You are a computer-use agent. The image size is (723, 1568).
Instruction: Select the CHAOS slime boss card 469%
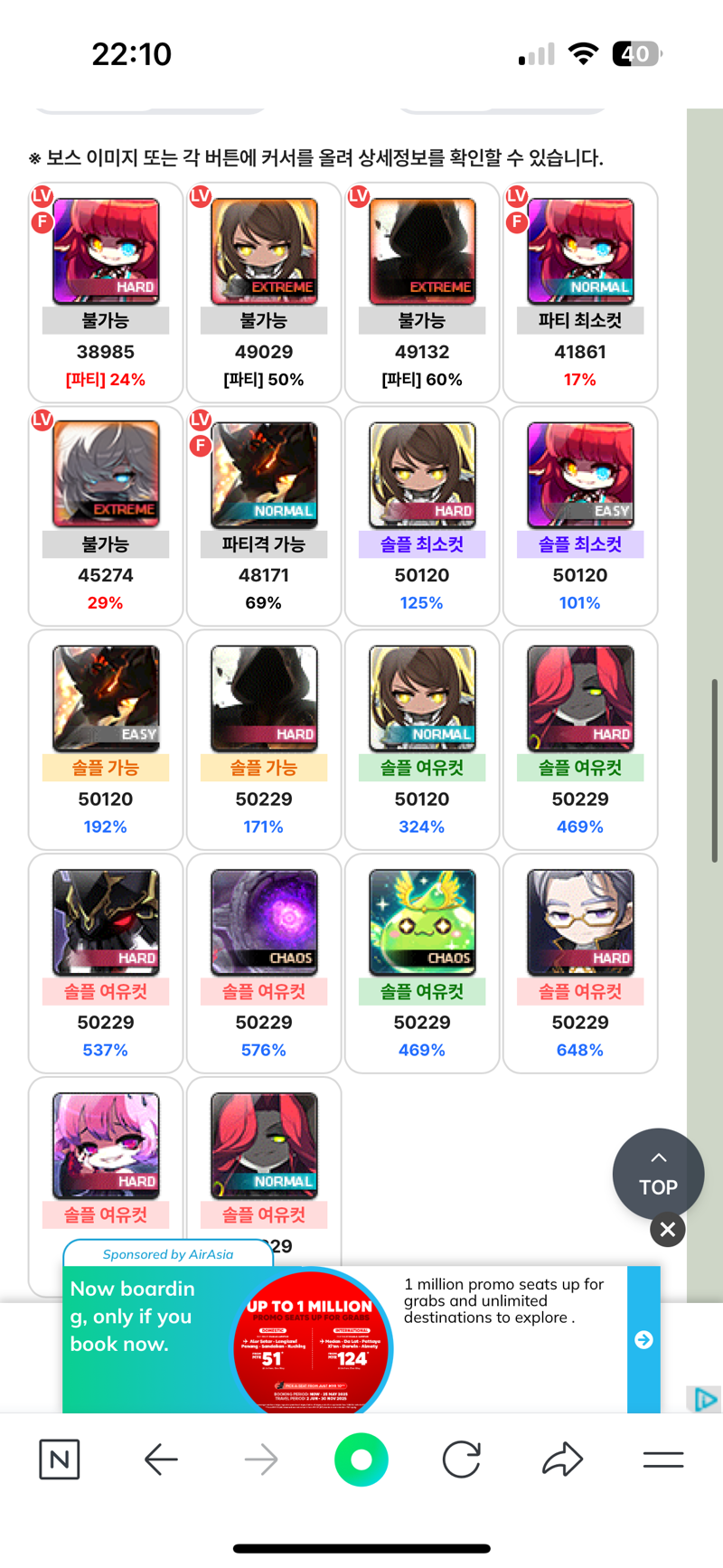coord(422,963)
